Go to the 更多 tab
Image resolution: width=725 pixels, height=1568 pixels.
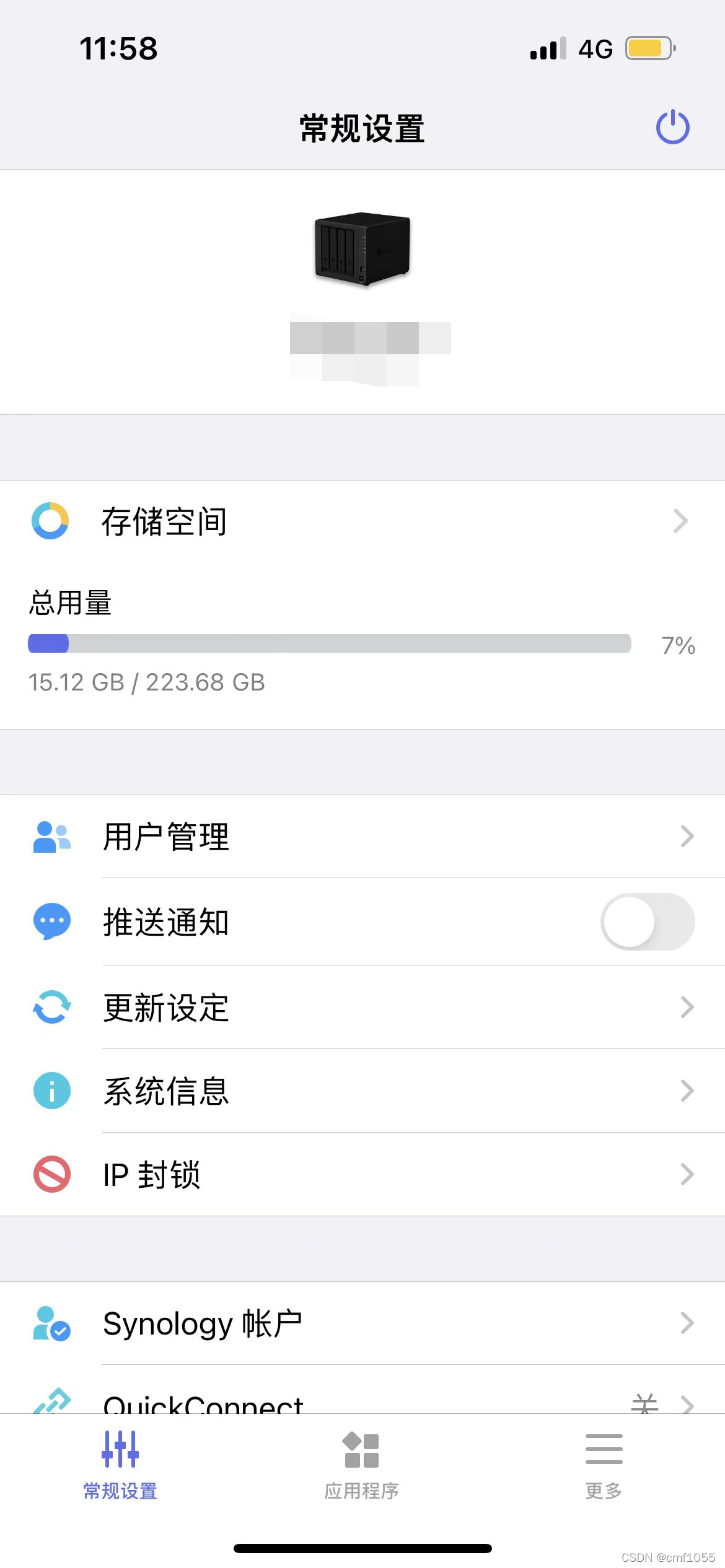pos(604,1465)
